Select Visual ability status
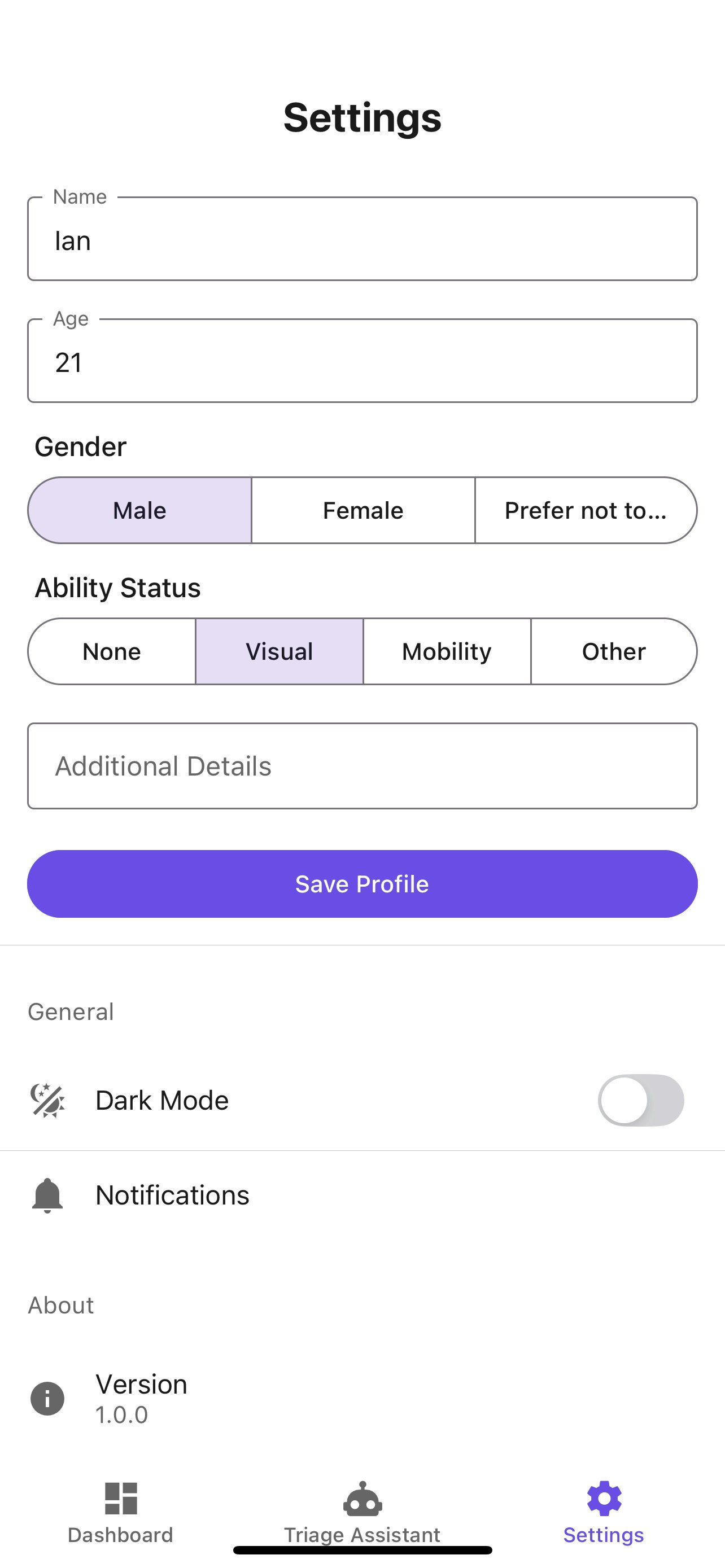Screen dimensions: 725x1568 click(x=279, y=651)
